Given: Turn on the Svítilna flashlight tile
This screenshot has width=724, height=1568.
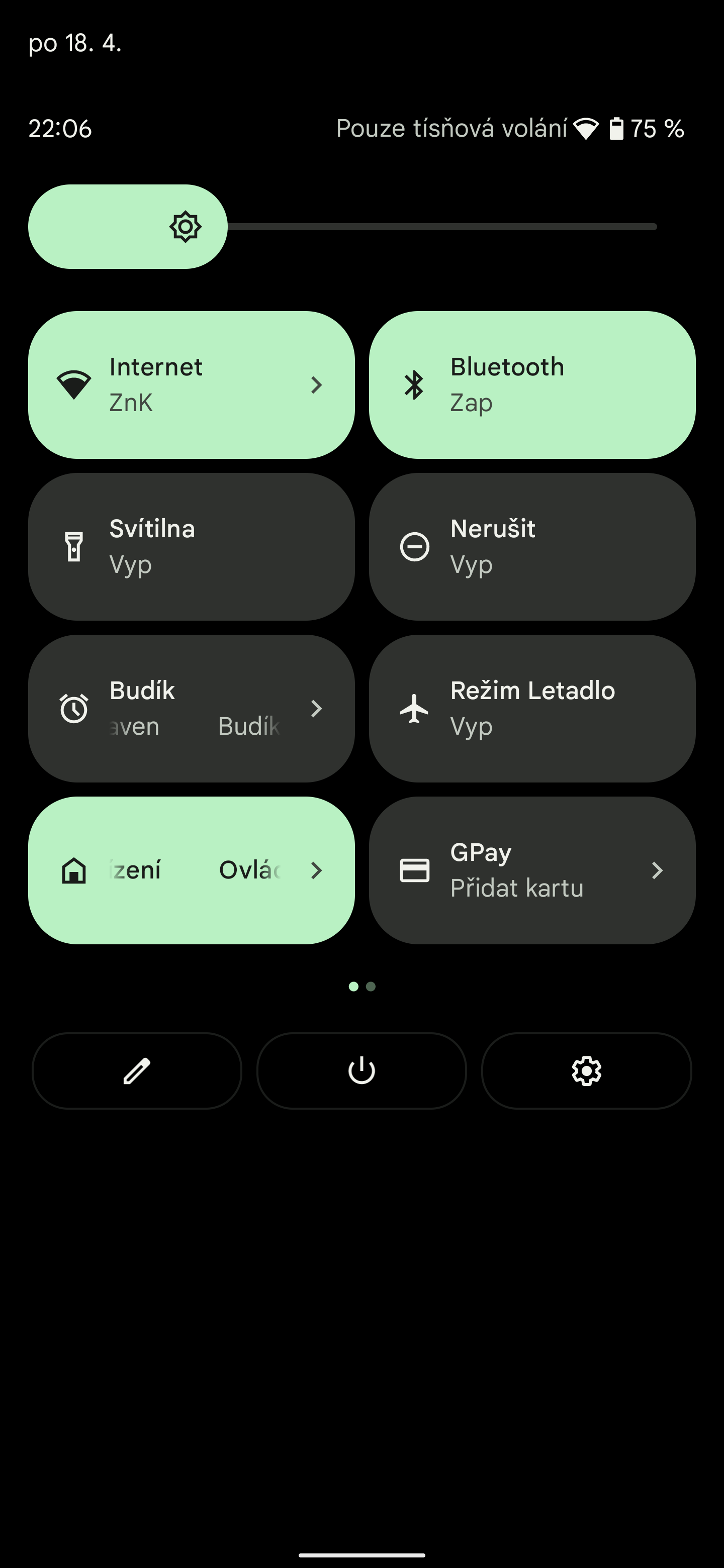Looking at the screenshot, I should (x=191, y=547).
